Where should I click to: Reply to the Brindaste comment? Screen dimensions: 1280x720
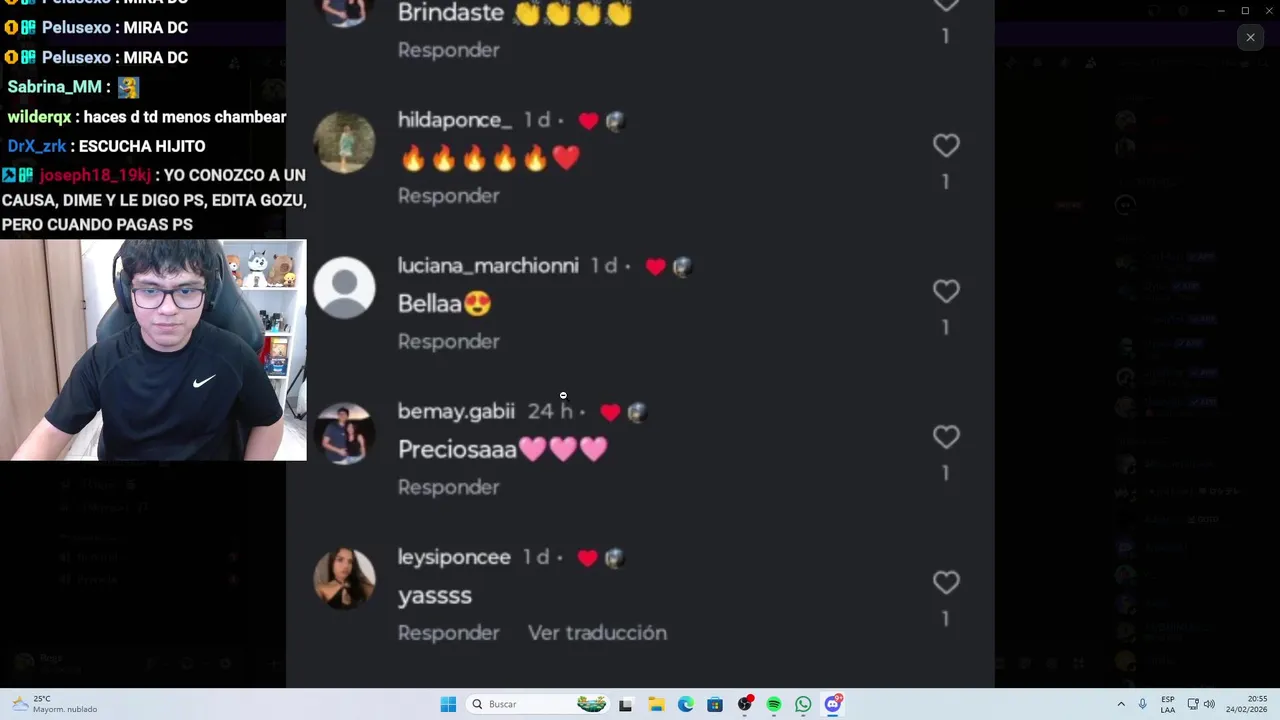448,50
